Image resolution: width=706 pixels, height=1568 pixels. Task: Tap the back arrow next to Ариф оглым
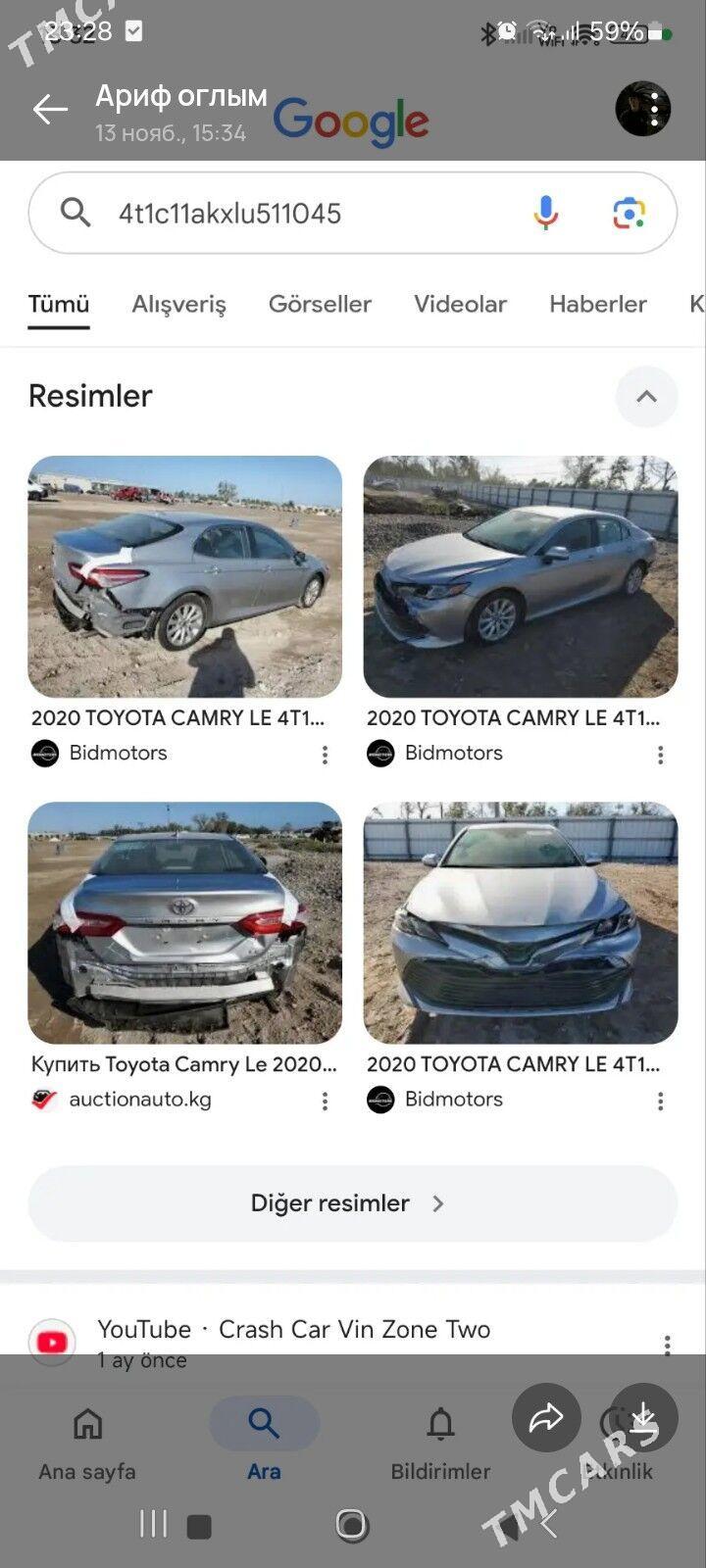[x=49, y=109]
